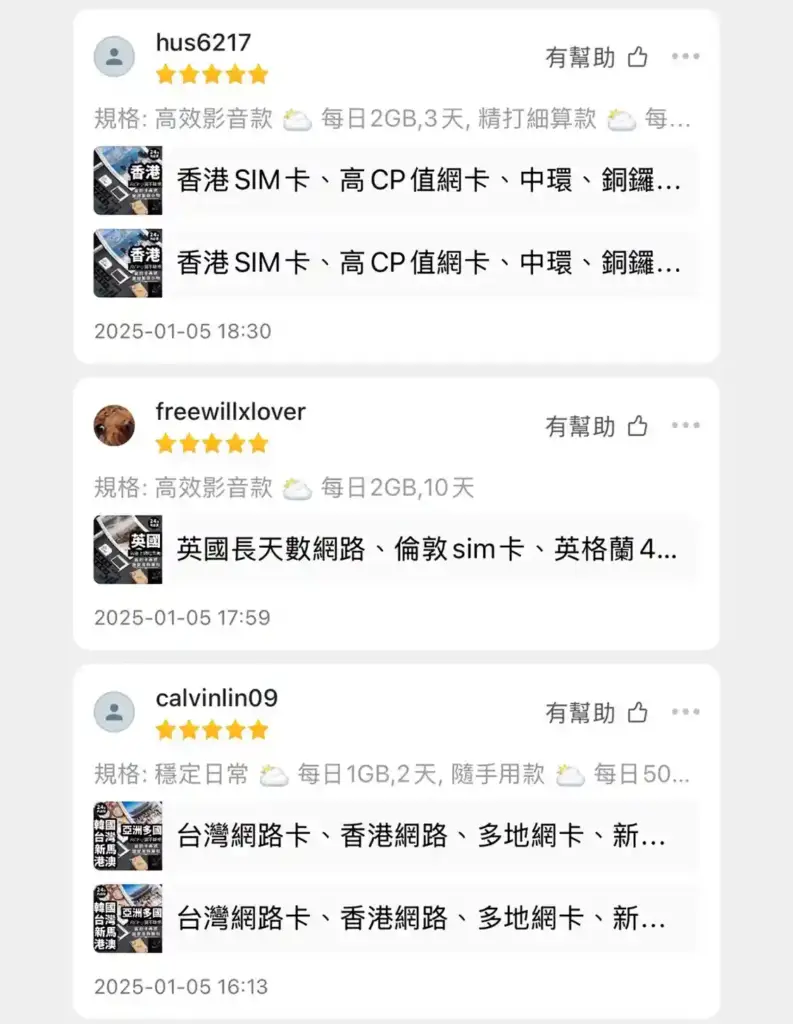This screenshot has height=1024, width=793.
Task: Click the thumbs-up icon on hus6217's review
Action: pyautogui.click(x=639, y=57)
